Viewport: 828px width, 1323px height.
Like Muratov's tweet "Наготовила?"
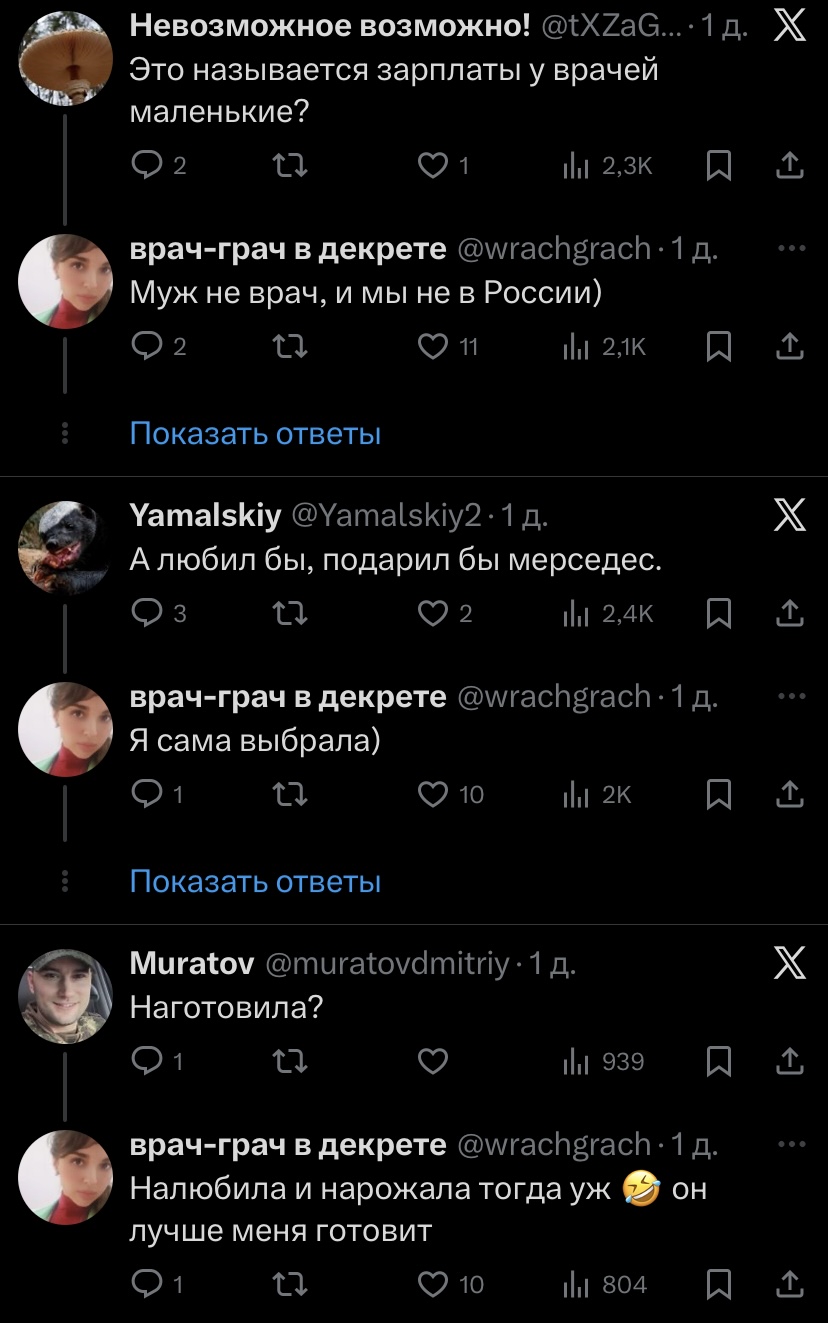[431, 1062]
